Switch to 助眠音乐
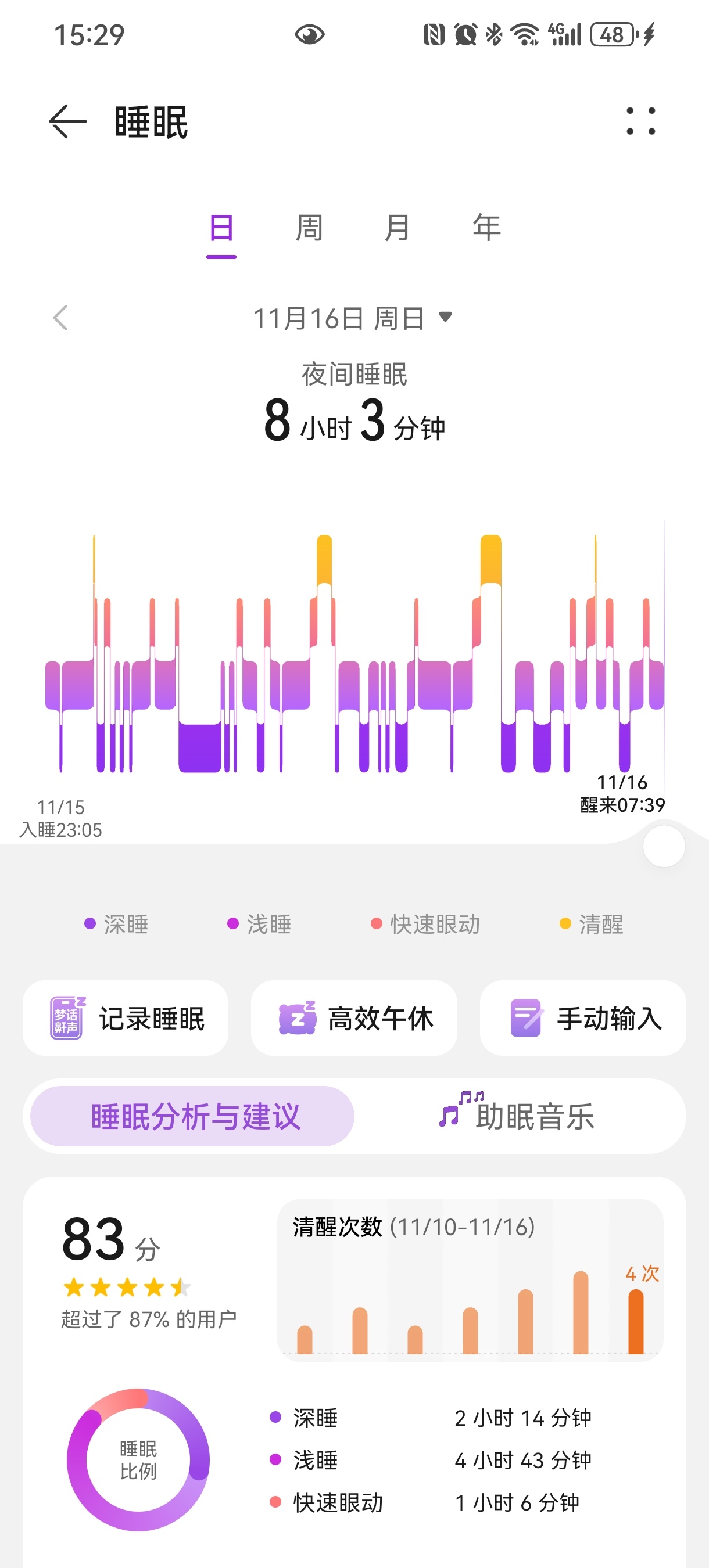Screen dimensions: 709x1568 (x=518, y=1116)
